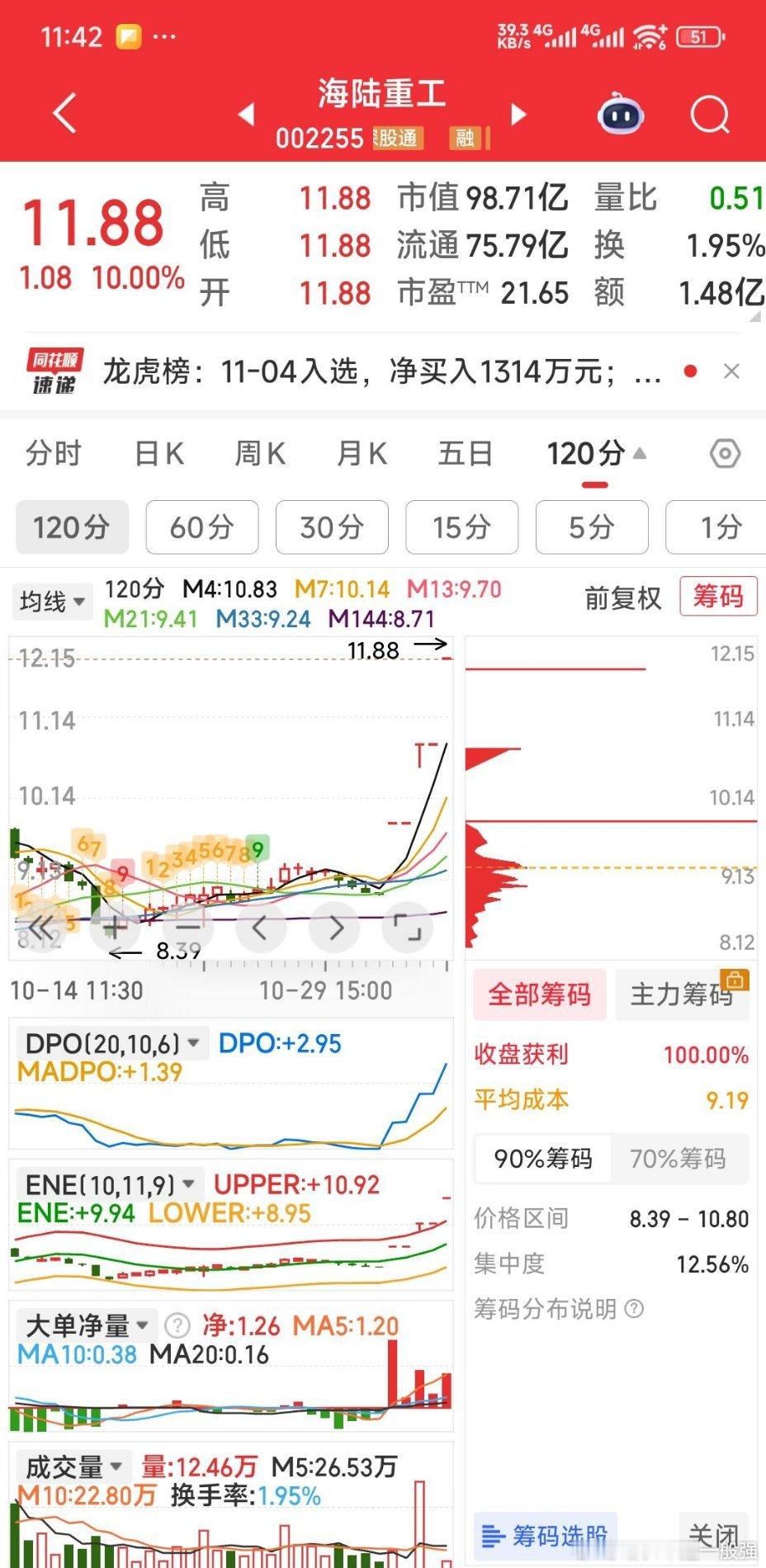Expand the 均线 indicator dropdown

tap(52, 602)
